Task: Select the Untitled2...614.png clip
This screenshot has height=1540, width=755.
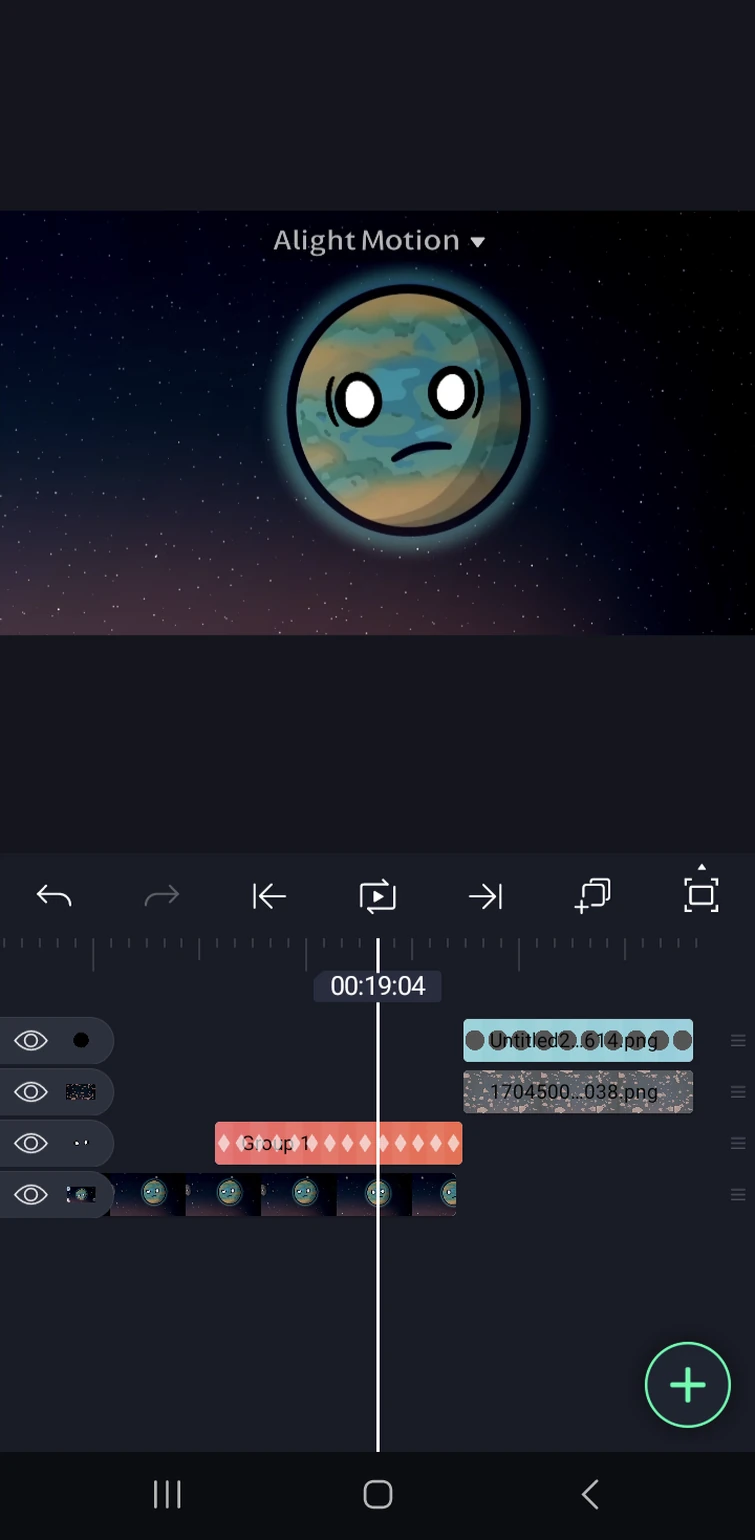Action: 578,1041
